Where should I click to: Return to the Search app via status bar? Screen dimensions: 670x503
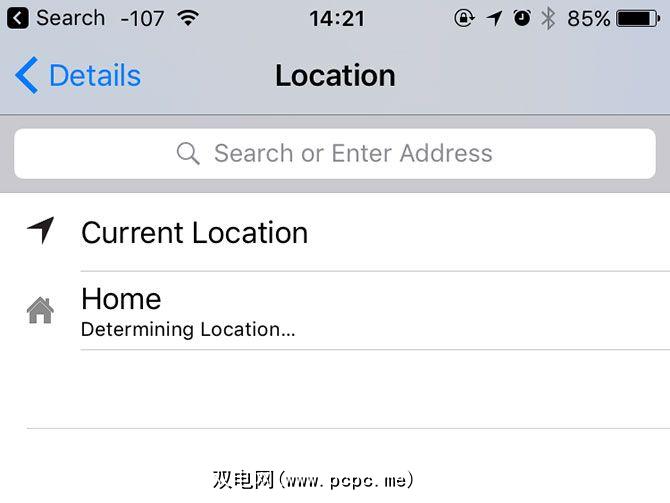tap(56, 18)
